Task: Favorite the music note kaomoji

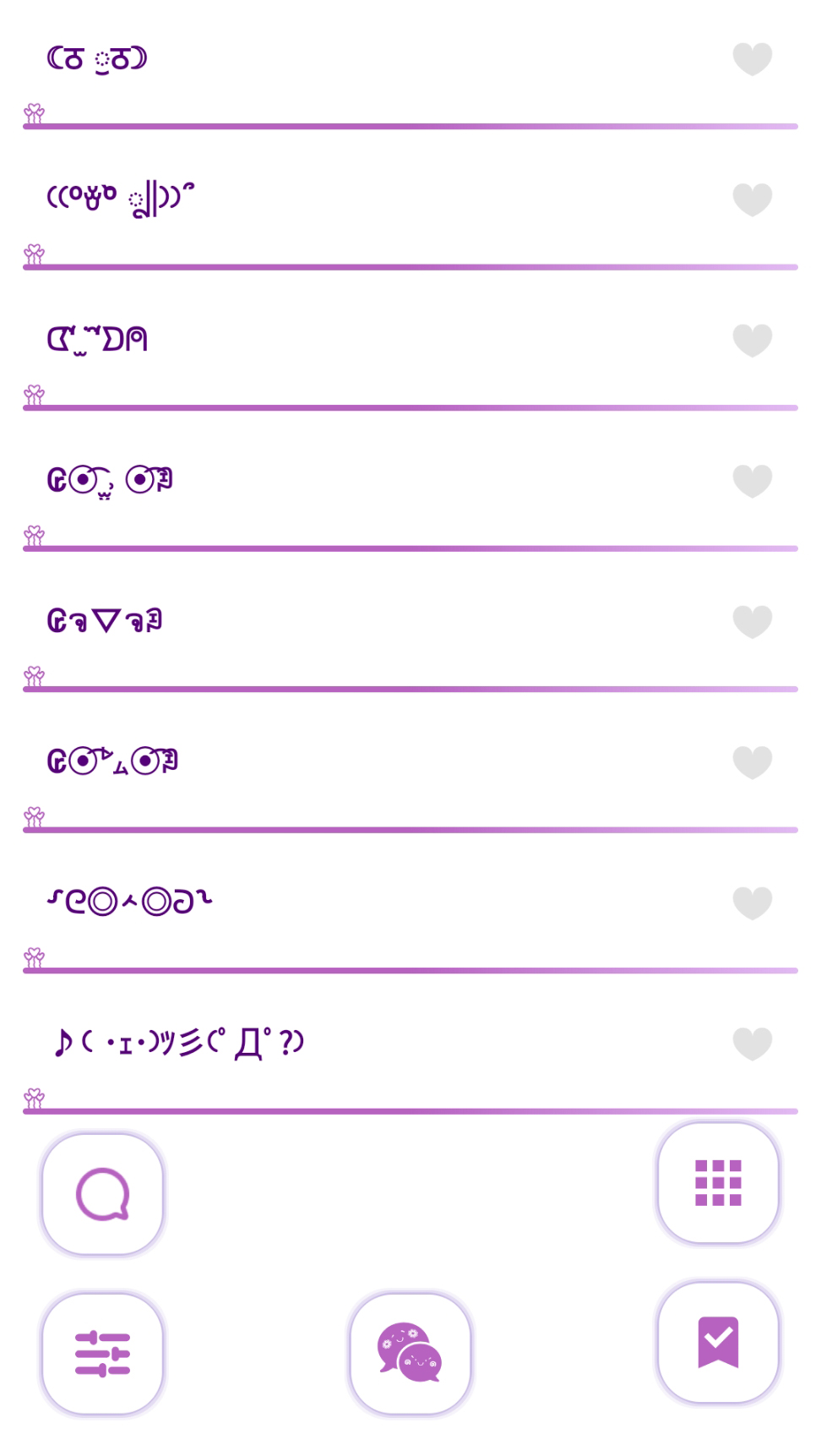Action: point(752,1044)
